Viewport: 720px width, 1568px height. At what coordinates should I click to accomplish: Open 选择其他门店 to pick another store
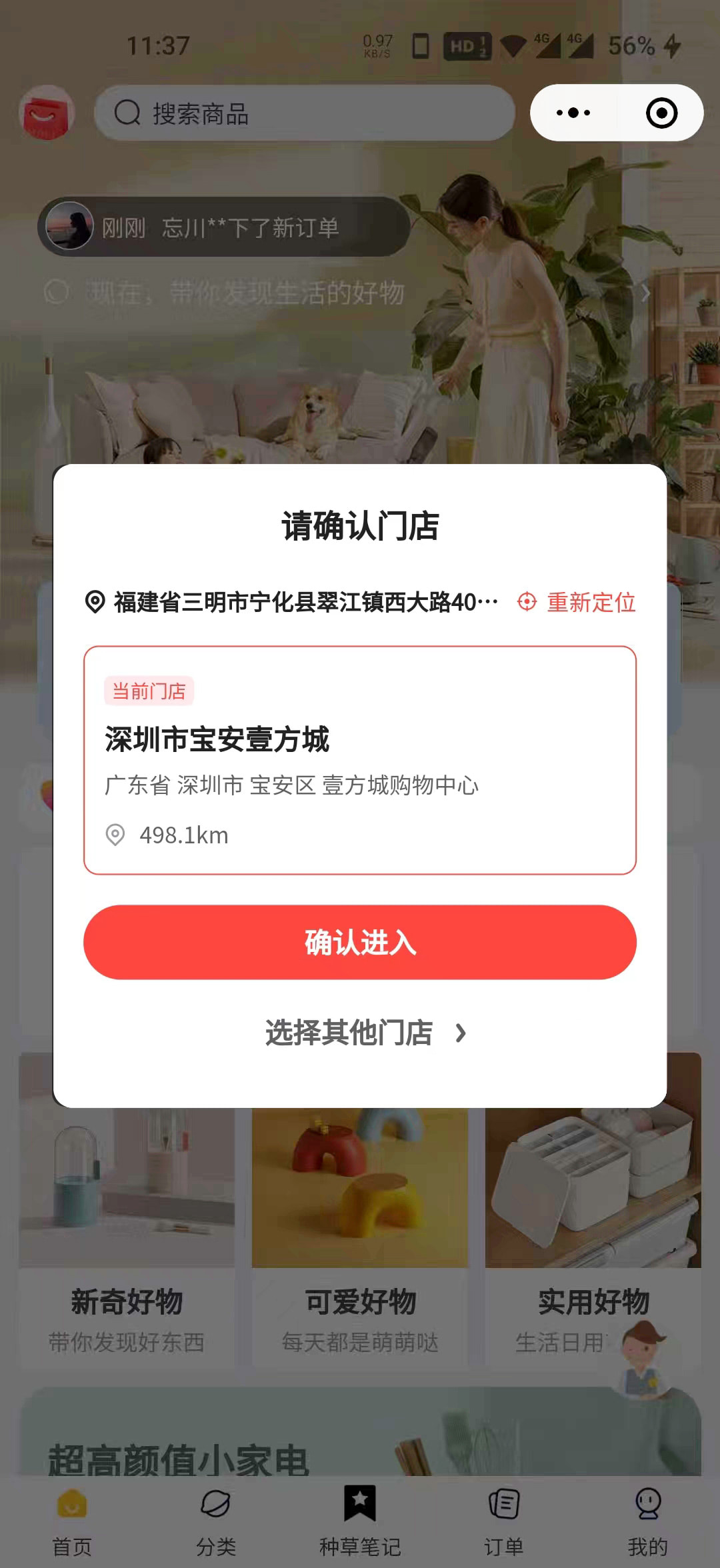click(365, 1033)
